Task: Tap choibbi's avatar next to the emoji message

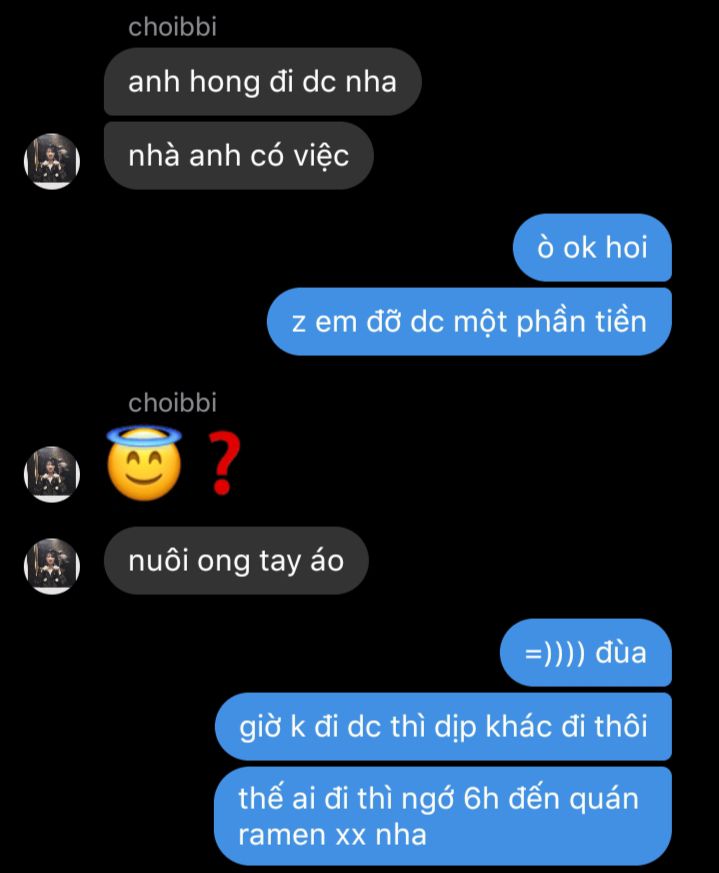Action: (51, 473)
